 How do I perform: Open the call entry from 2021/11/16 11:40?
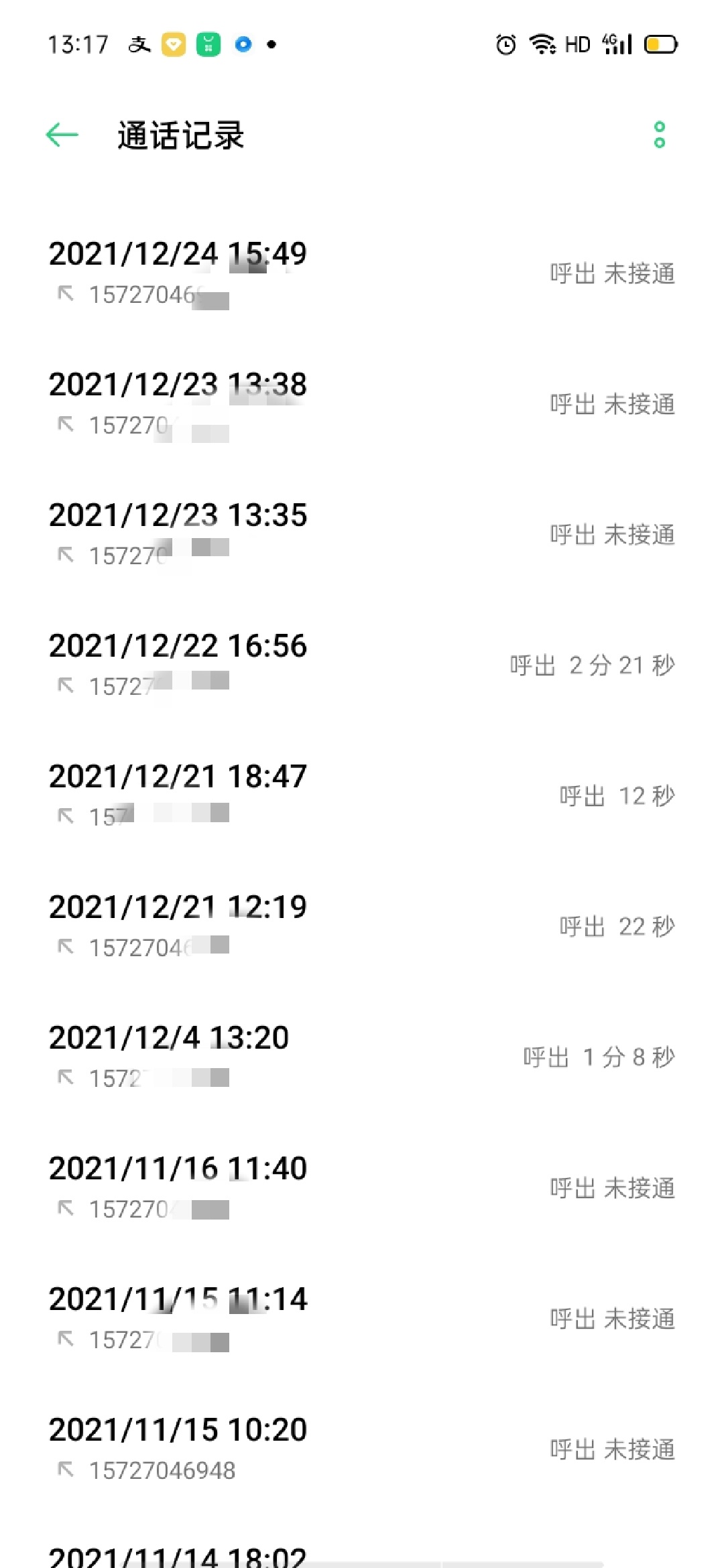(x=362, y=1188)
